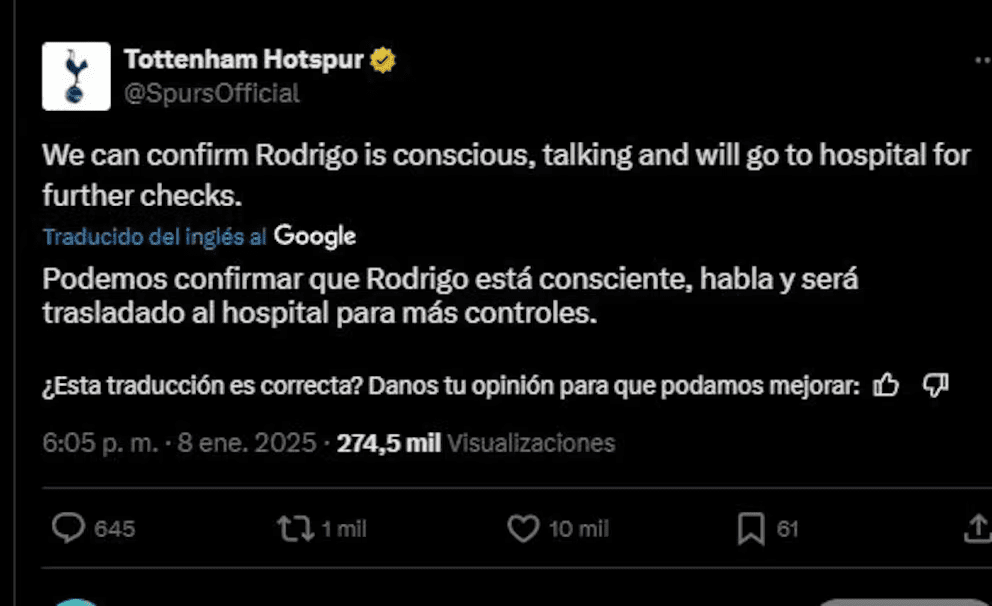Open the tweet overflow menu

click(981, 61)
